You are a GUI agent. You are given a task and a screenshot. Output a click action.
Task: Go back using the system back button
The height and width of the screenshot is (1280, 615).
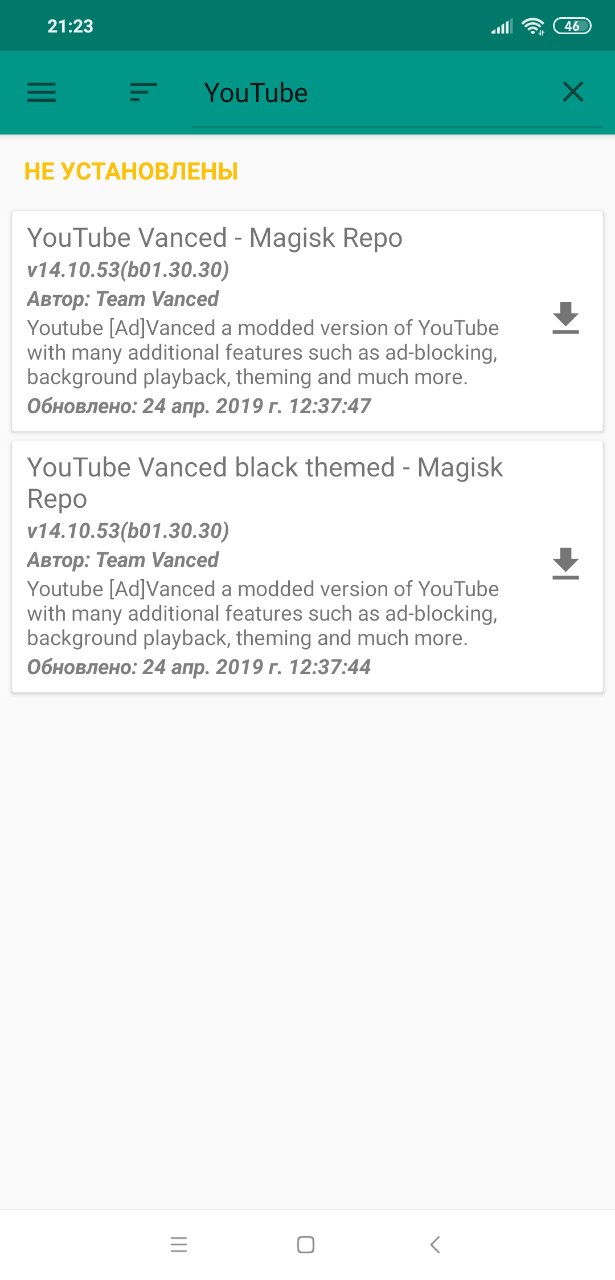pyautogui.click(x=435, y=1244)
